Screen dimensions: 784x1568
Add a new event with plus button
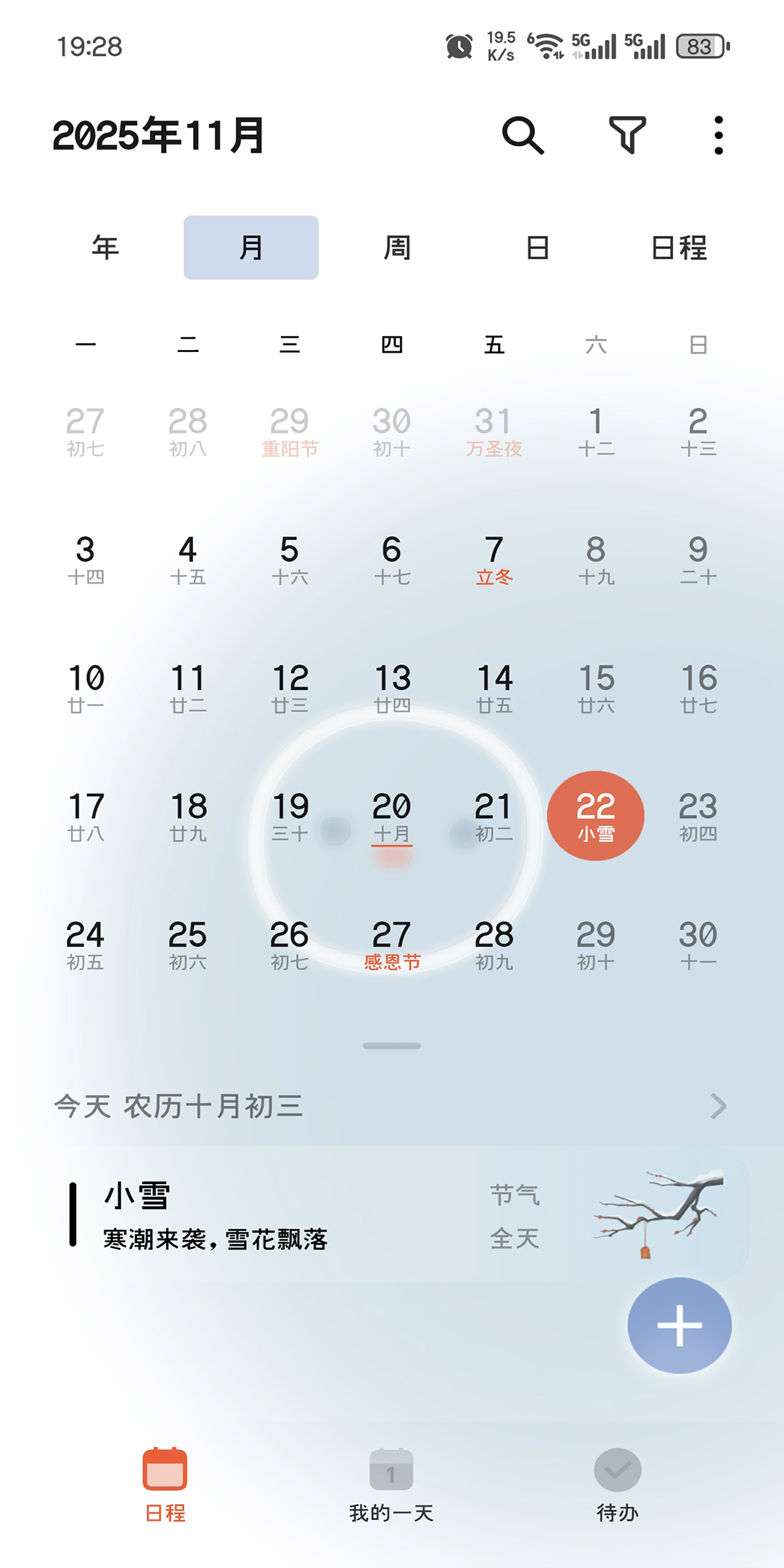[679, 1326]
